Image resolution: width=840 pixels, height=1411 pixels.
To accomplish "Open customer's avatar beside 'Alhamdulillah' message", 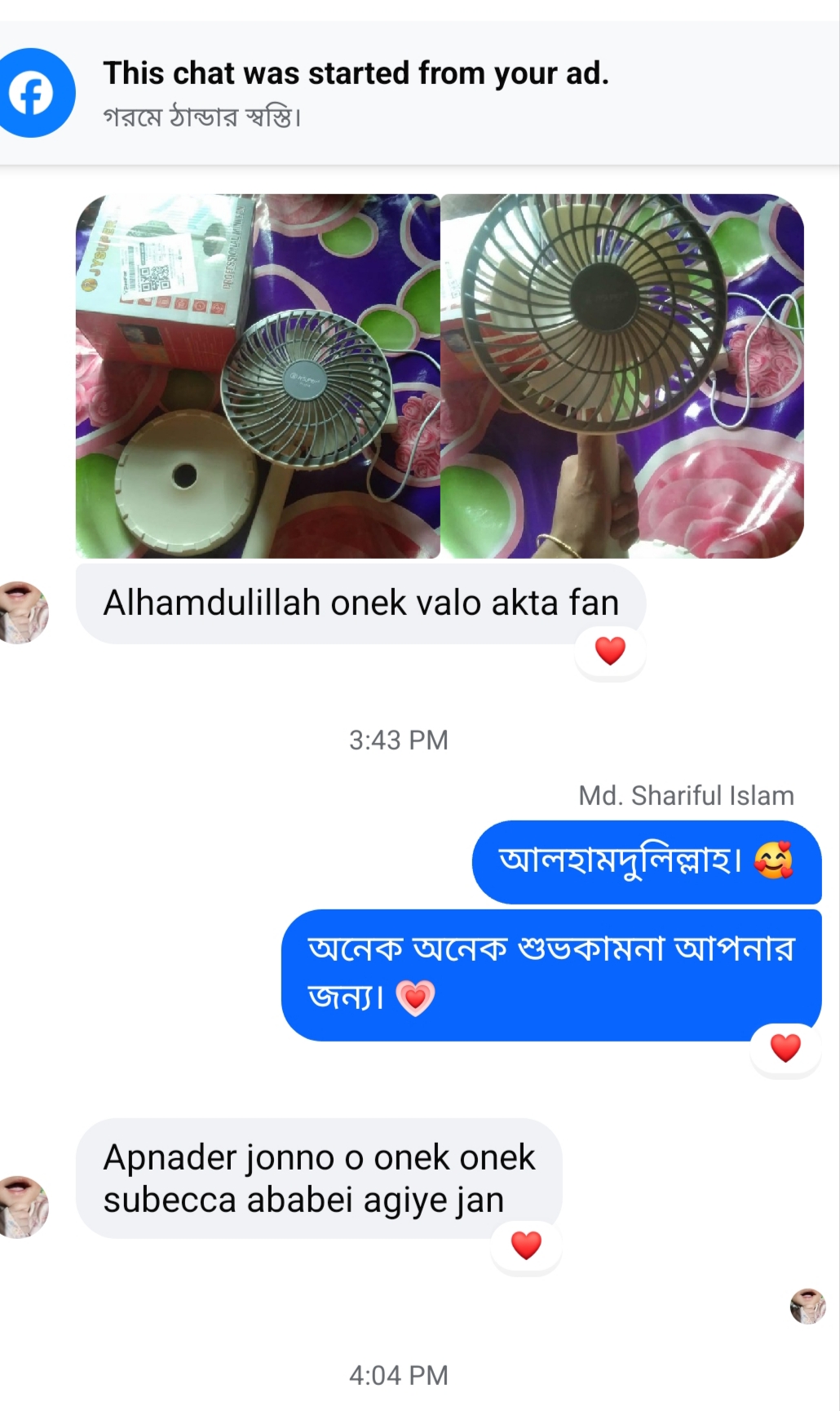I will point(24,612).
